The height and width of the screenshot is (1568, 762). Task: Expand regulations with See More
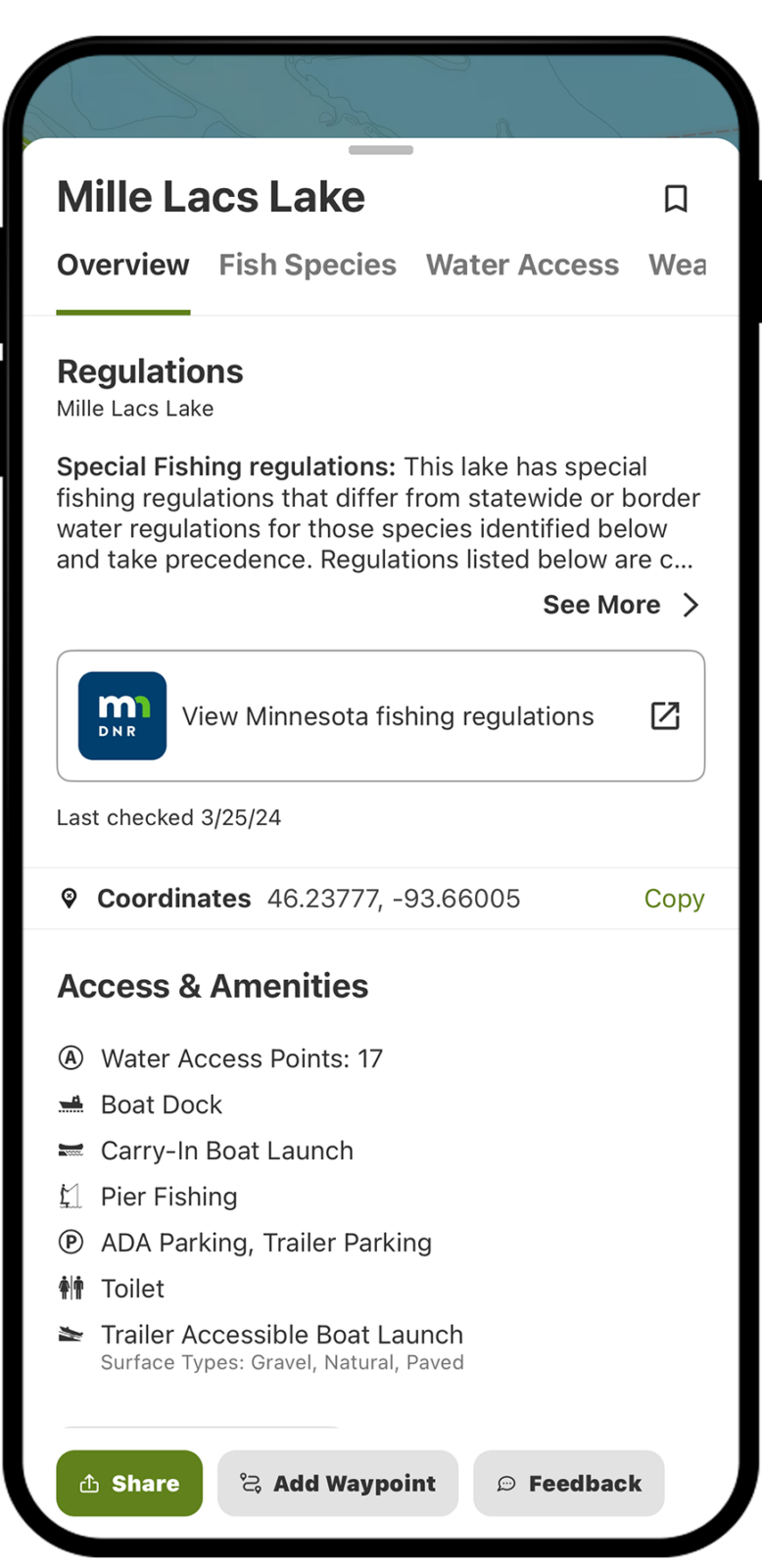click(x=621, y=605)
